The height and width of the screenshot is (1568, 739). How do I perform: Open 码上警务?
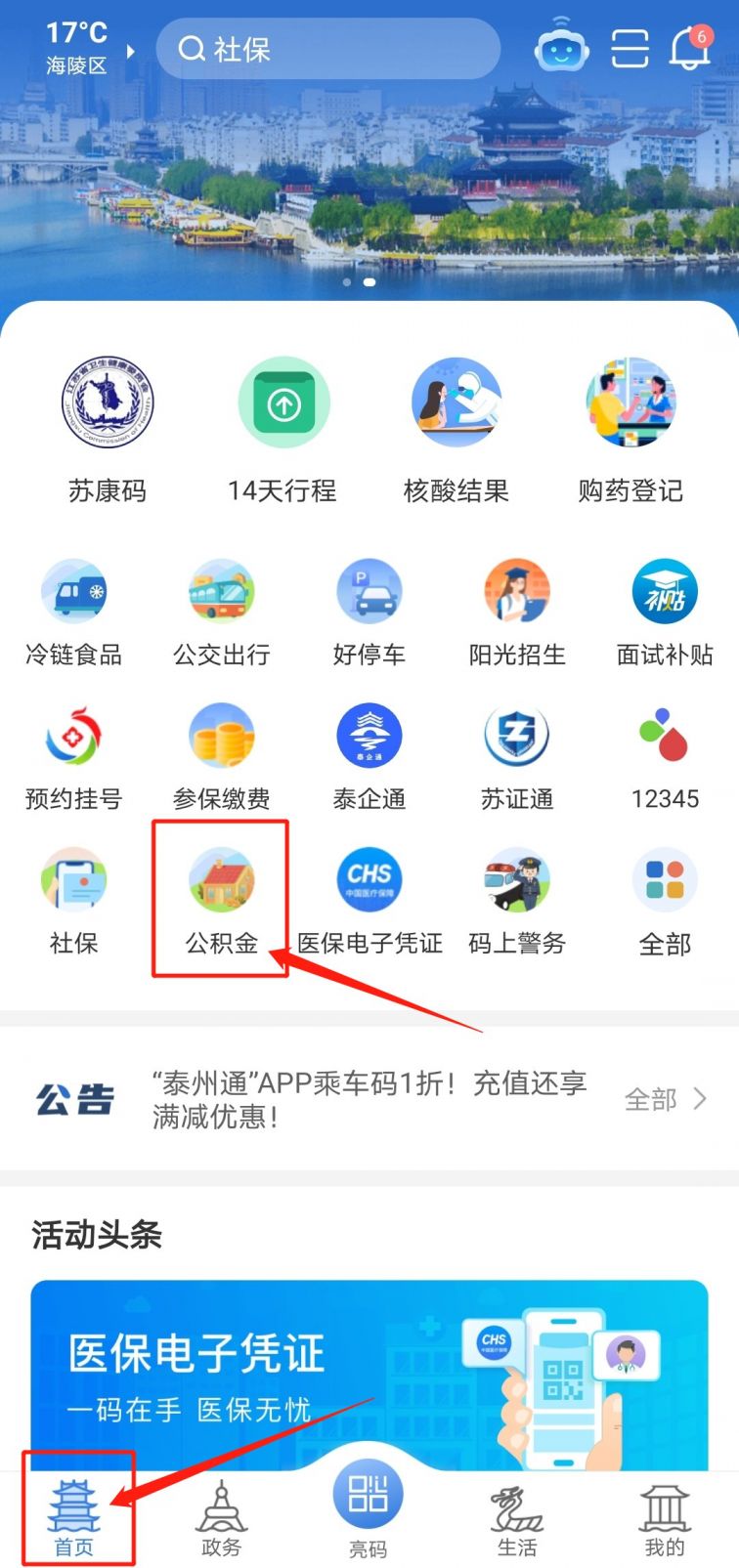[x=517, y=901]
